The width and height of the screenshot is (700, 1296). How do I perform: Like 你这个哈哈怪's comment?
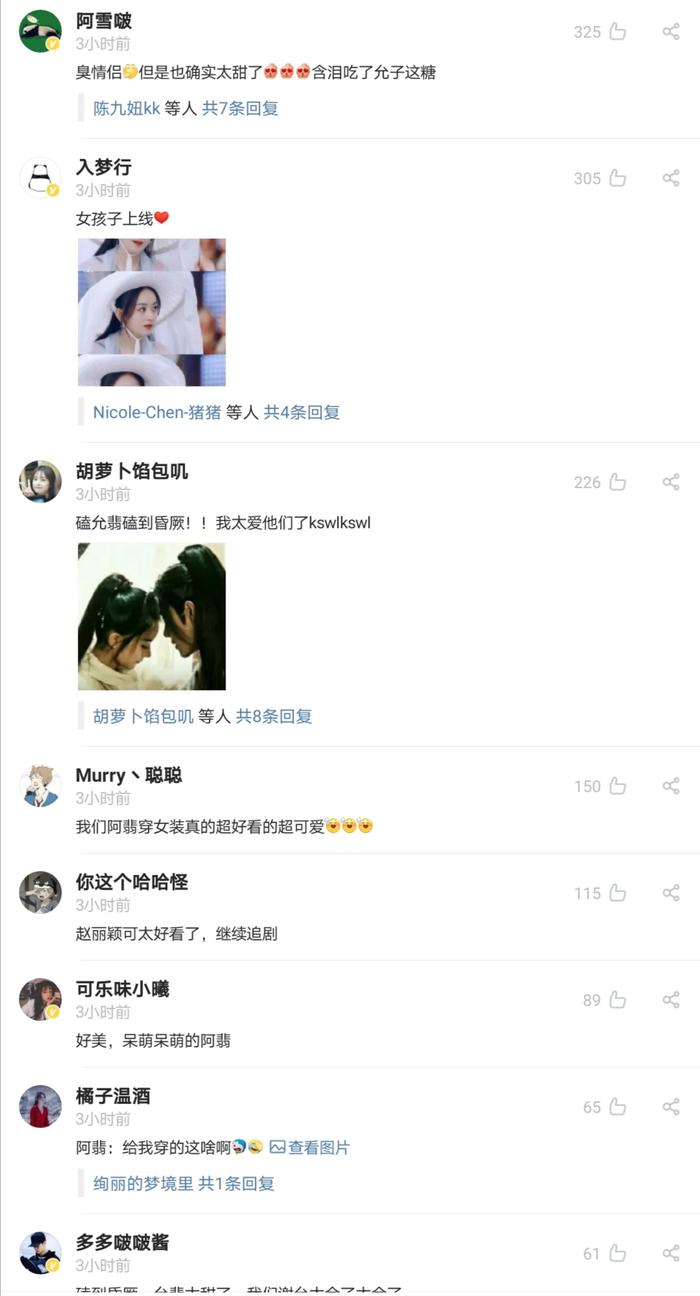(617, 893)
